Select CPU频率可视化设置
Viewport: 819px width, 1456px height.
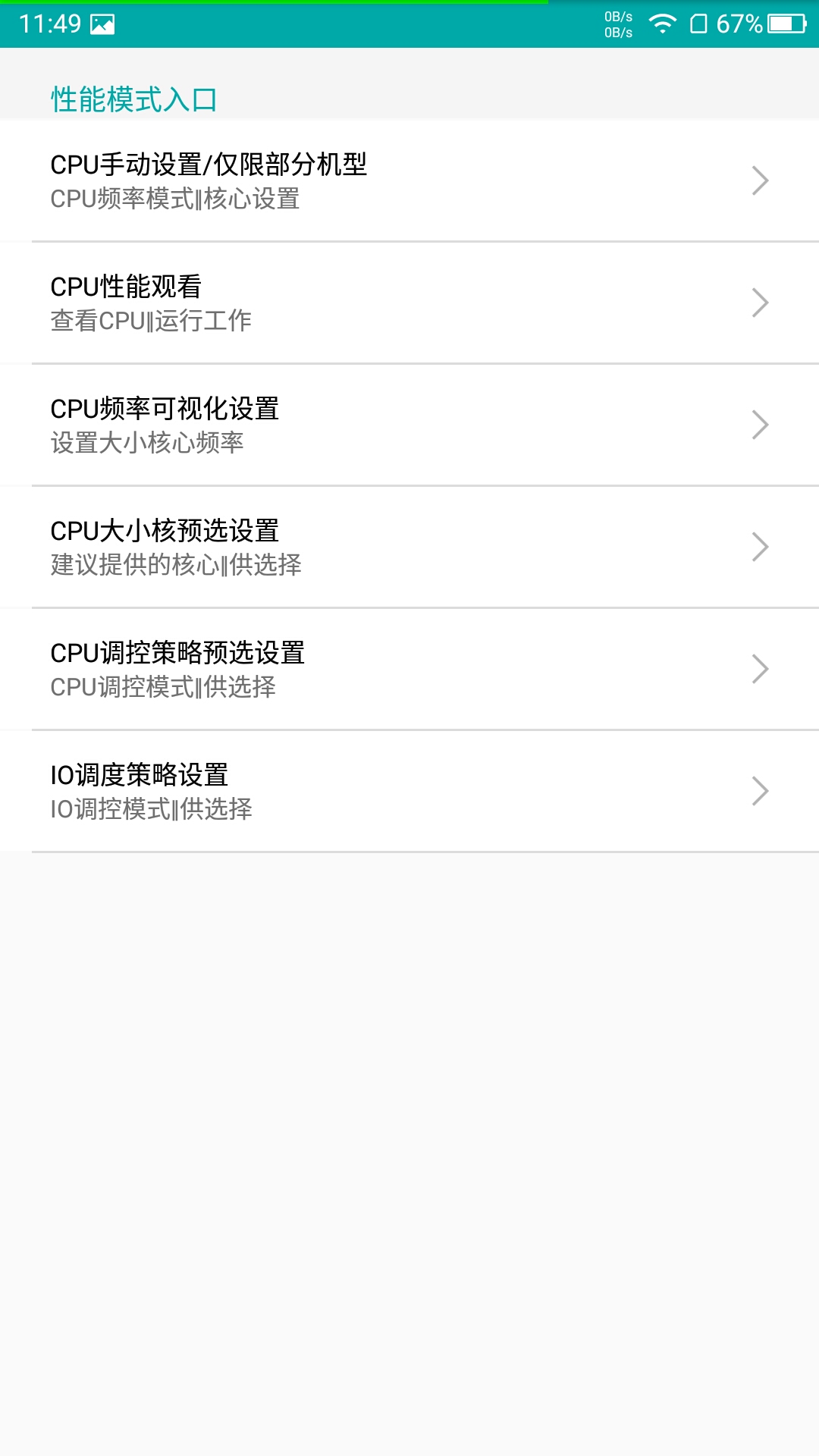pyautogui.click(x=409, y=425)
